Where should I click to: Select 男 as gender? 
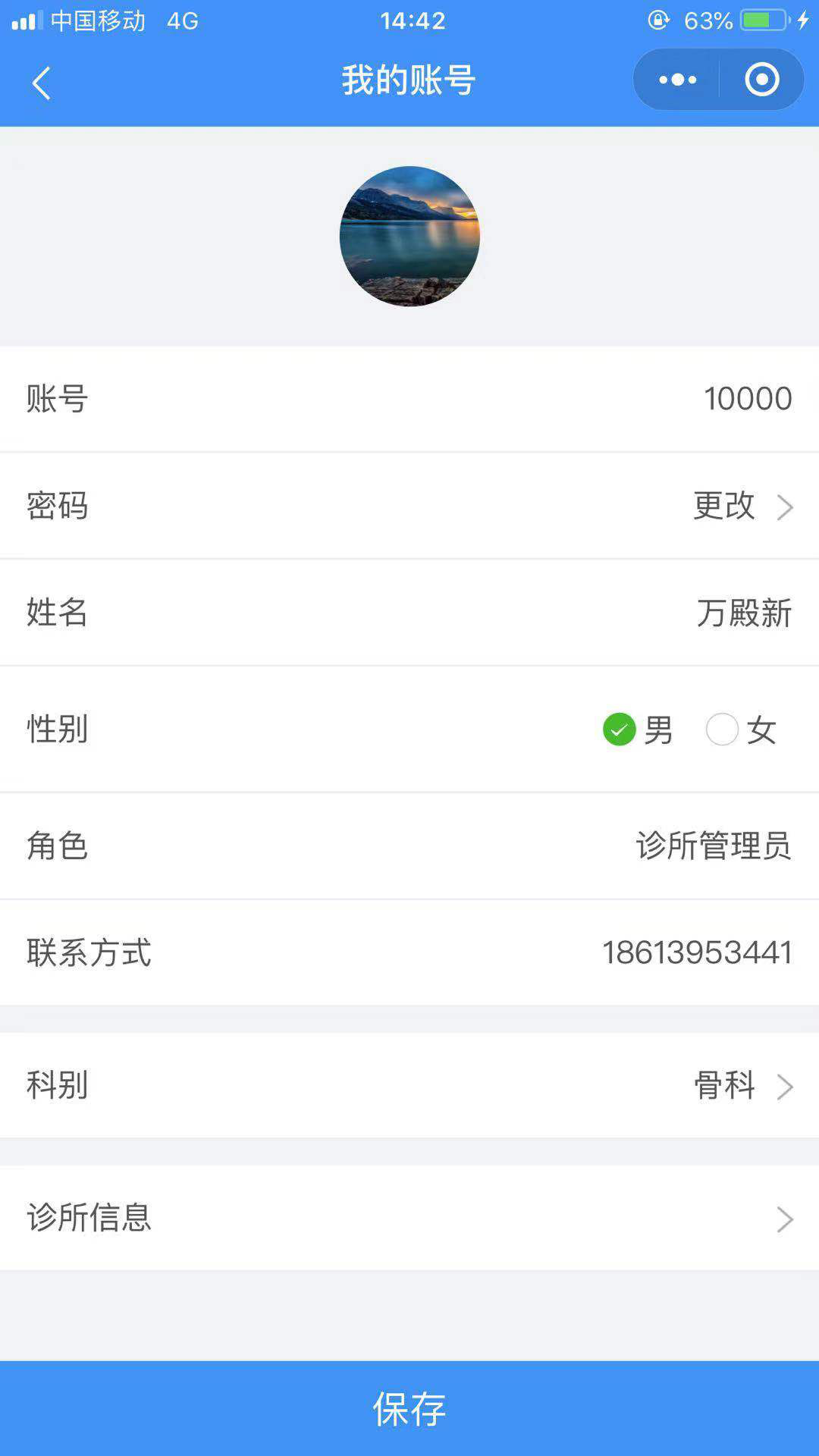(620, 730)
